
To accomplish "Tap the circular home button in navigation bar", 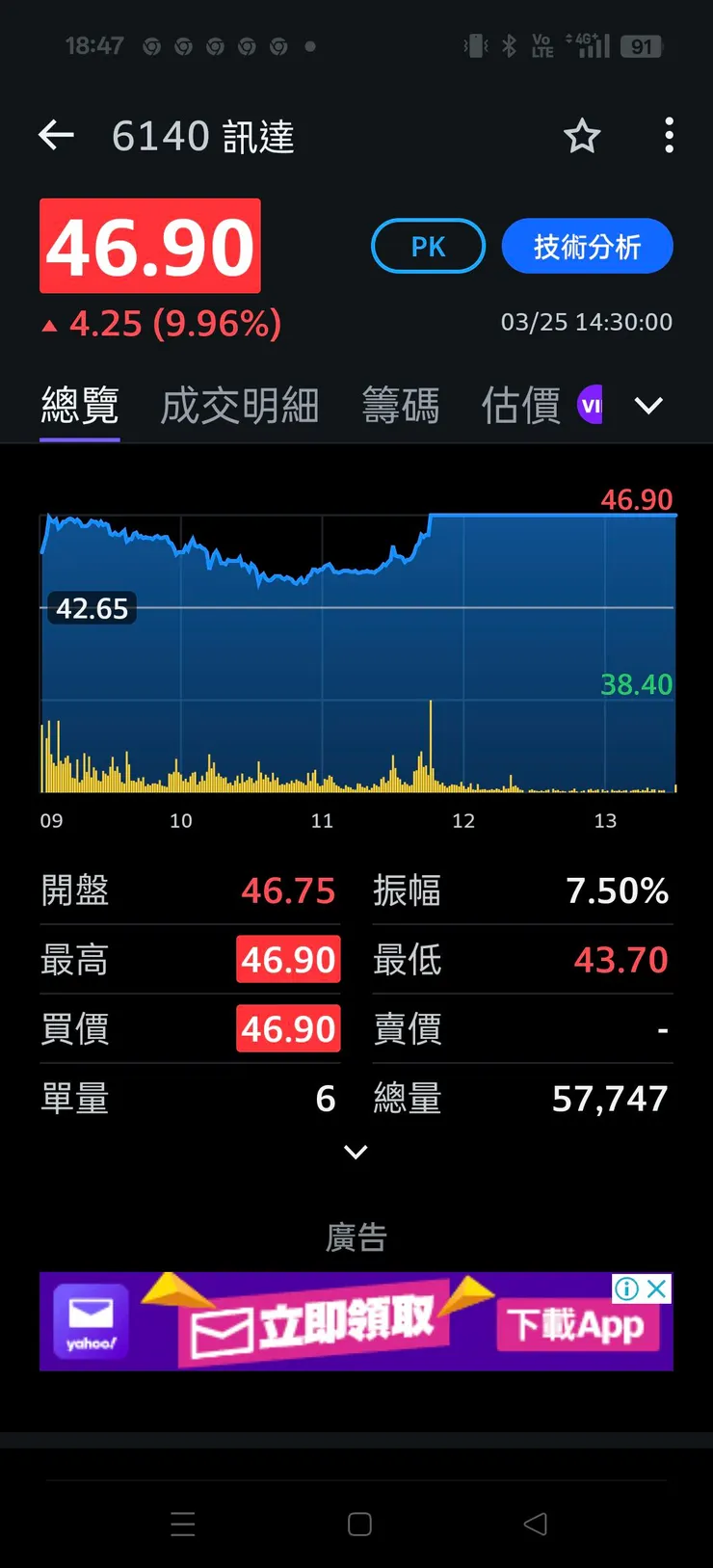I will tap(357, 1525).
